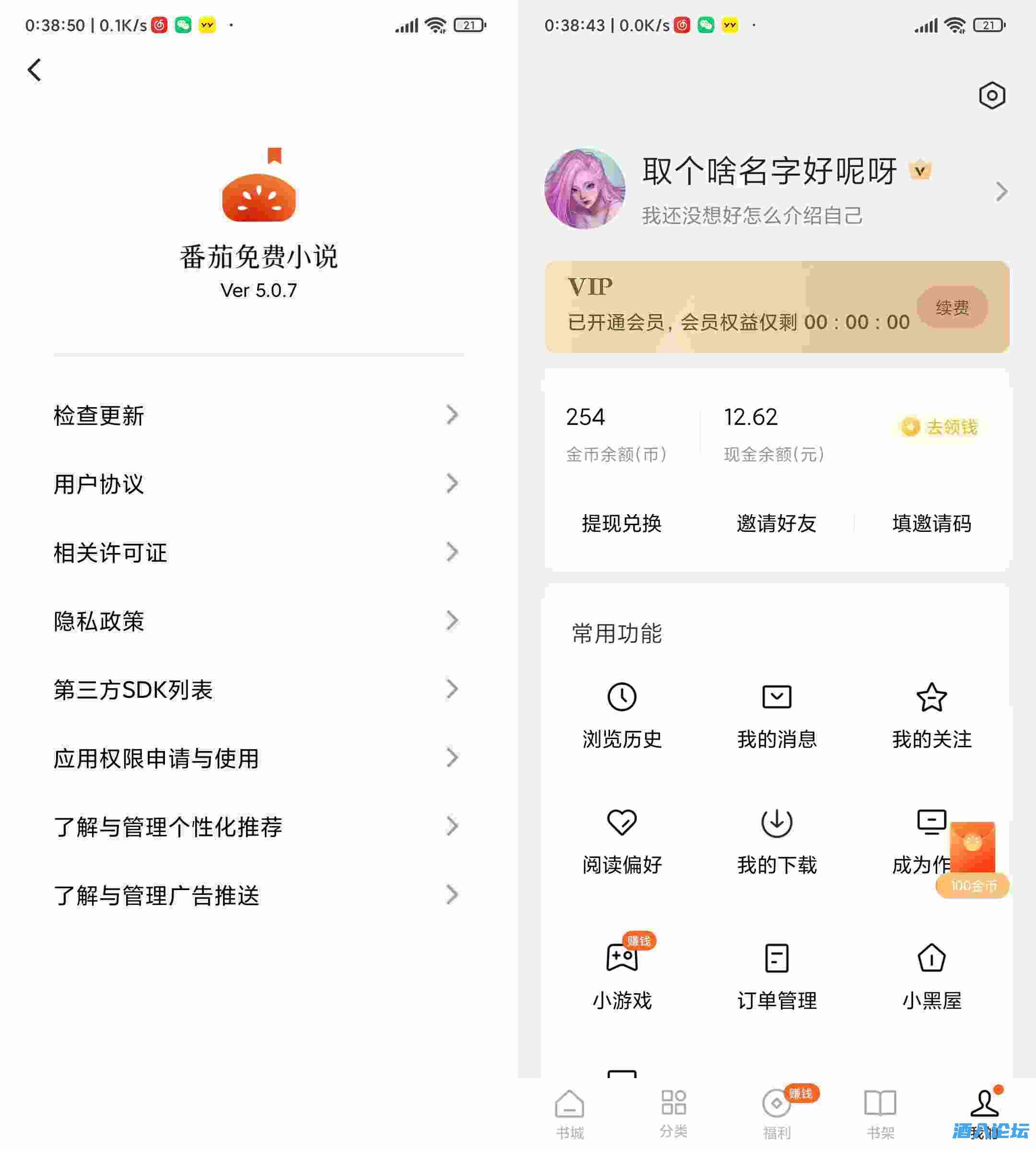Open 订单管理
The height and width of the screenshot is (1151, 1036).
click(x=777, y=975)
